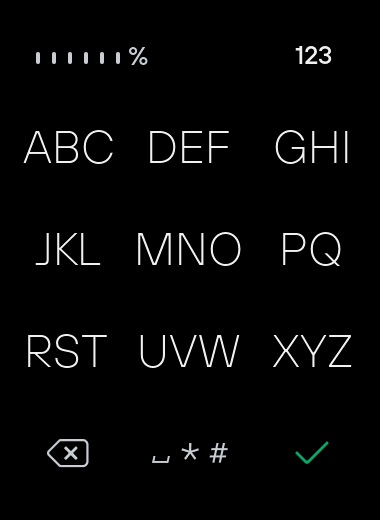Screen dimensions: 380x520
Task: Tap the passphrase input field
Action: pos(92,57)
